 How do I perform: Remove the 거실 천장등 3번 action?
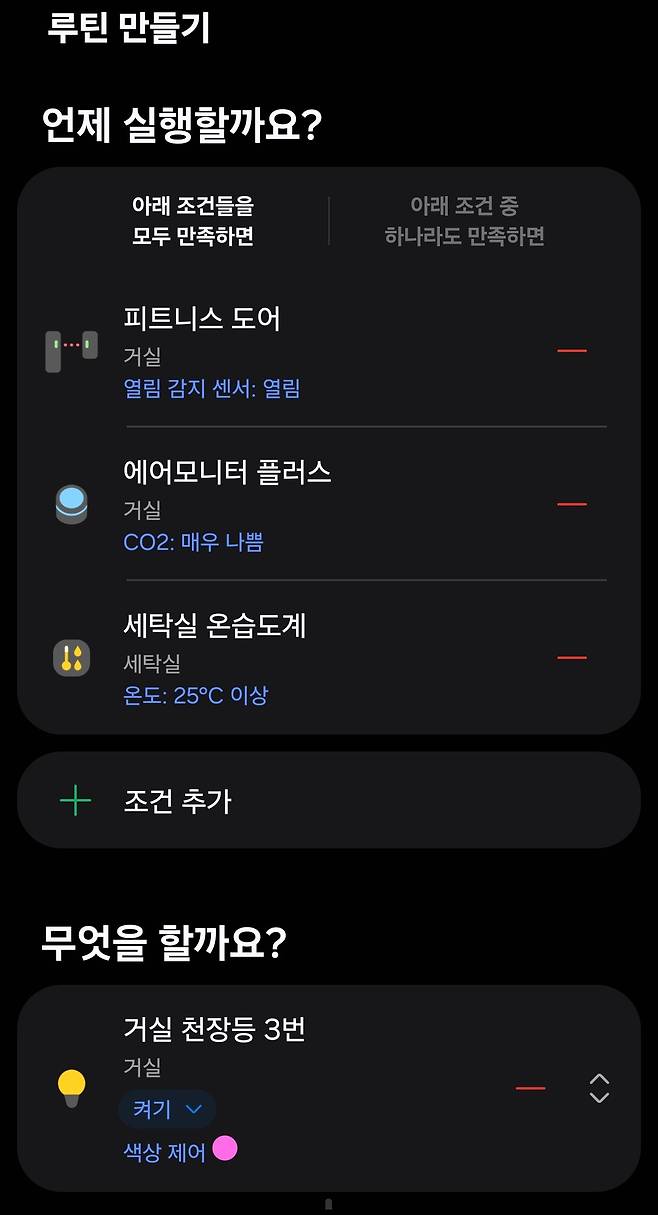[x=531, y=1088]
